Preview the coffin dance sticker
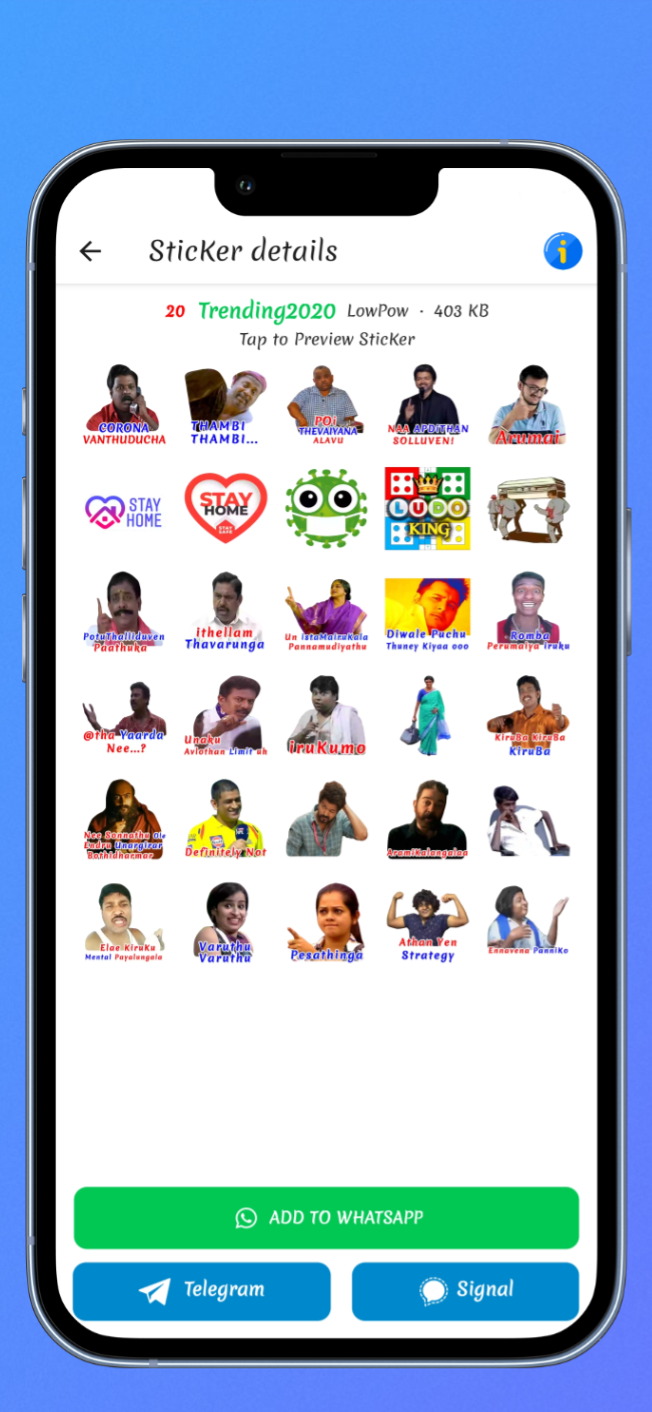Viewport: 652px width, 1412px height. 528,508
